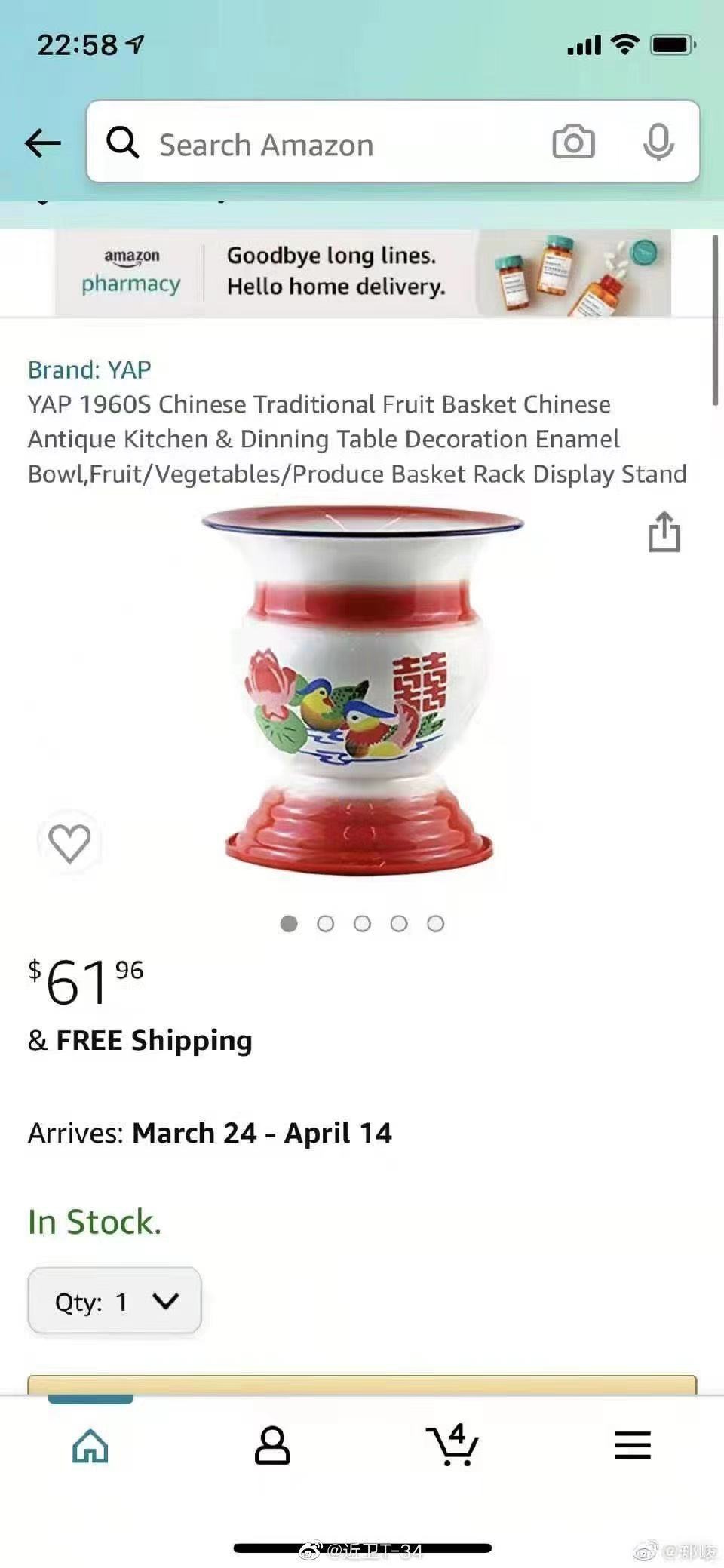This screenshot has width=724, height=1568.
Task: Open camera search in search bar
Action: coord(573,143)
